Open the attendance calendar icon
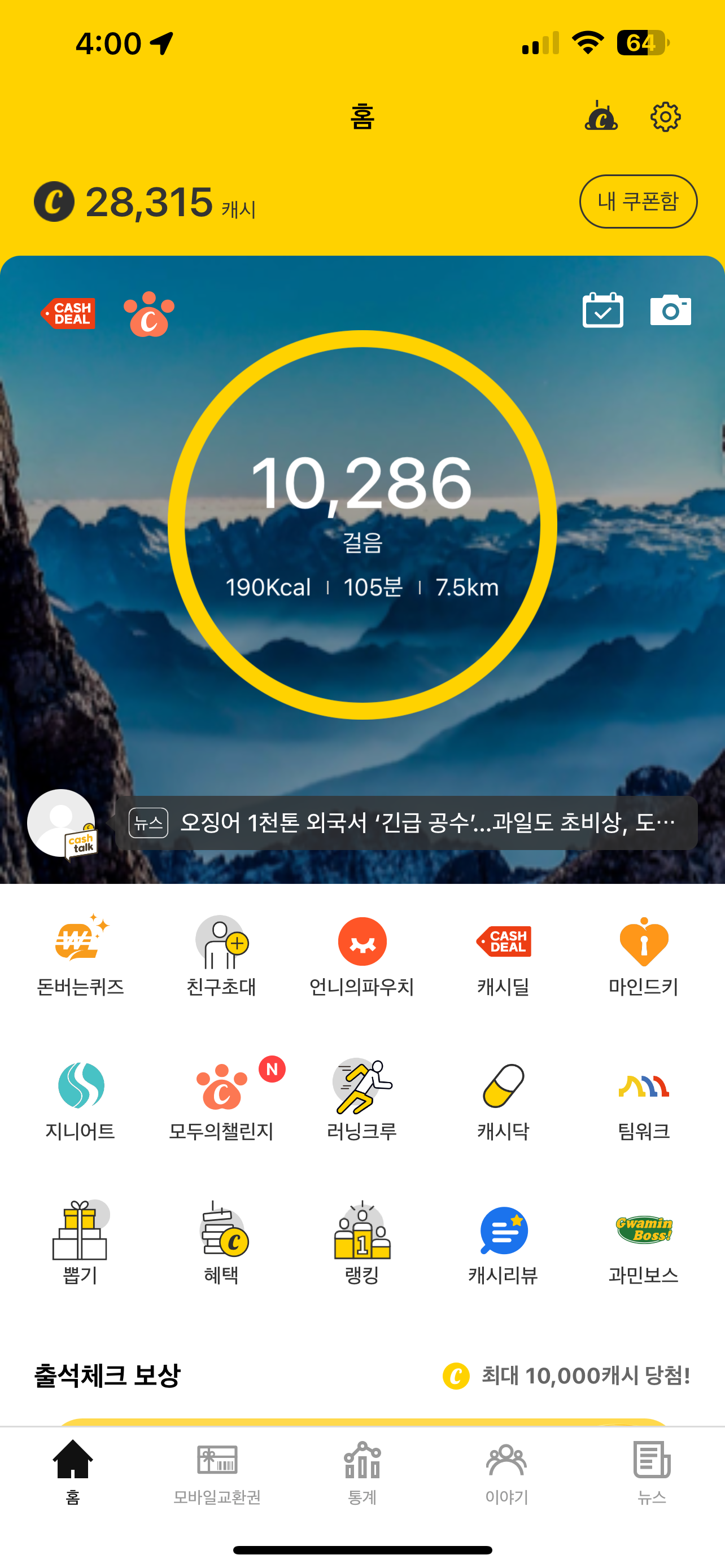Screen dimensions: 725x1568 602,310
